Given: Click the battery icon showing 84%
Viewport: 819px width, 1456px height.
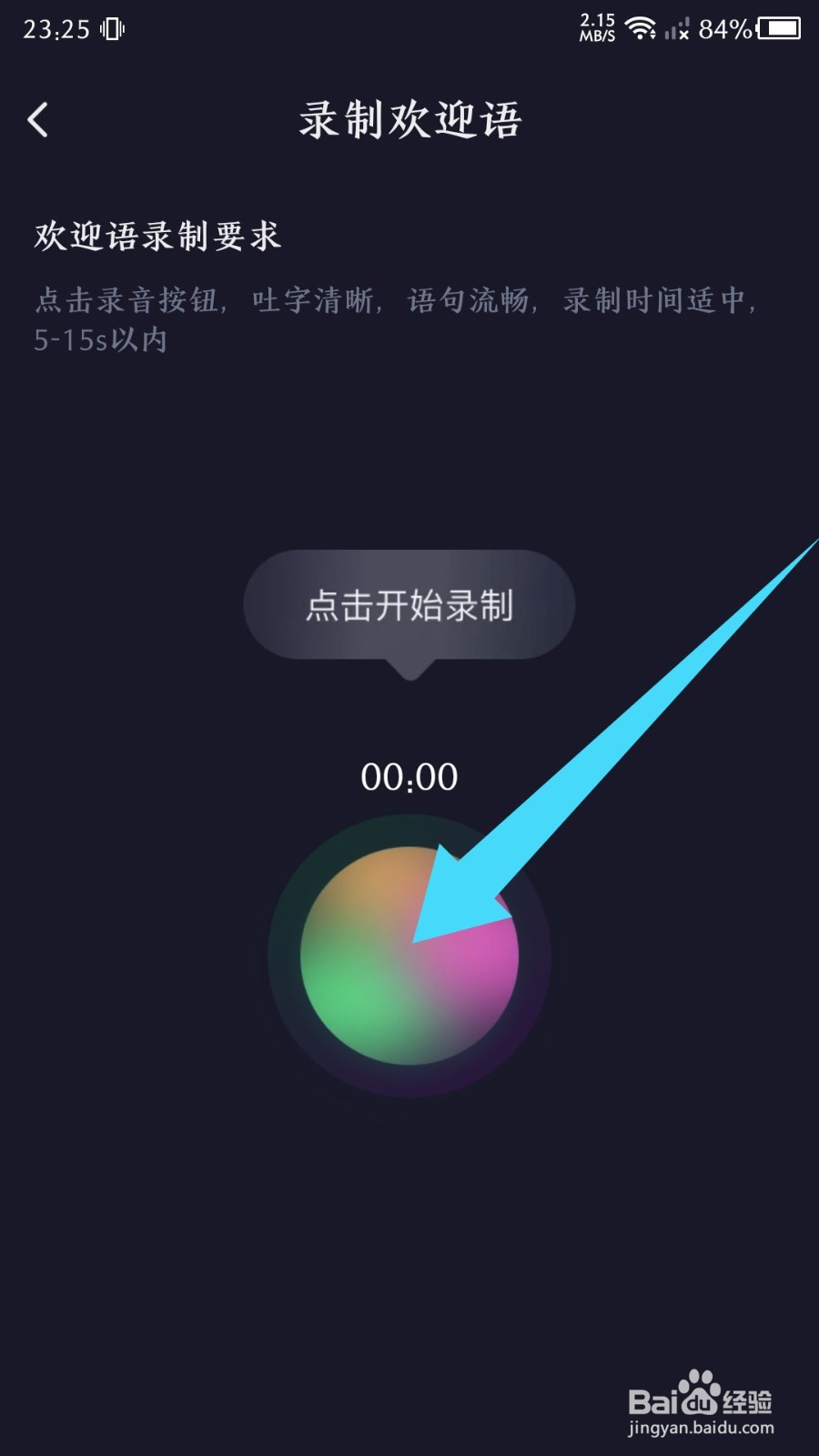Looking at the screenshot, I should 778,29.
